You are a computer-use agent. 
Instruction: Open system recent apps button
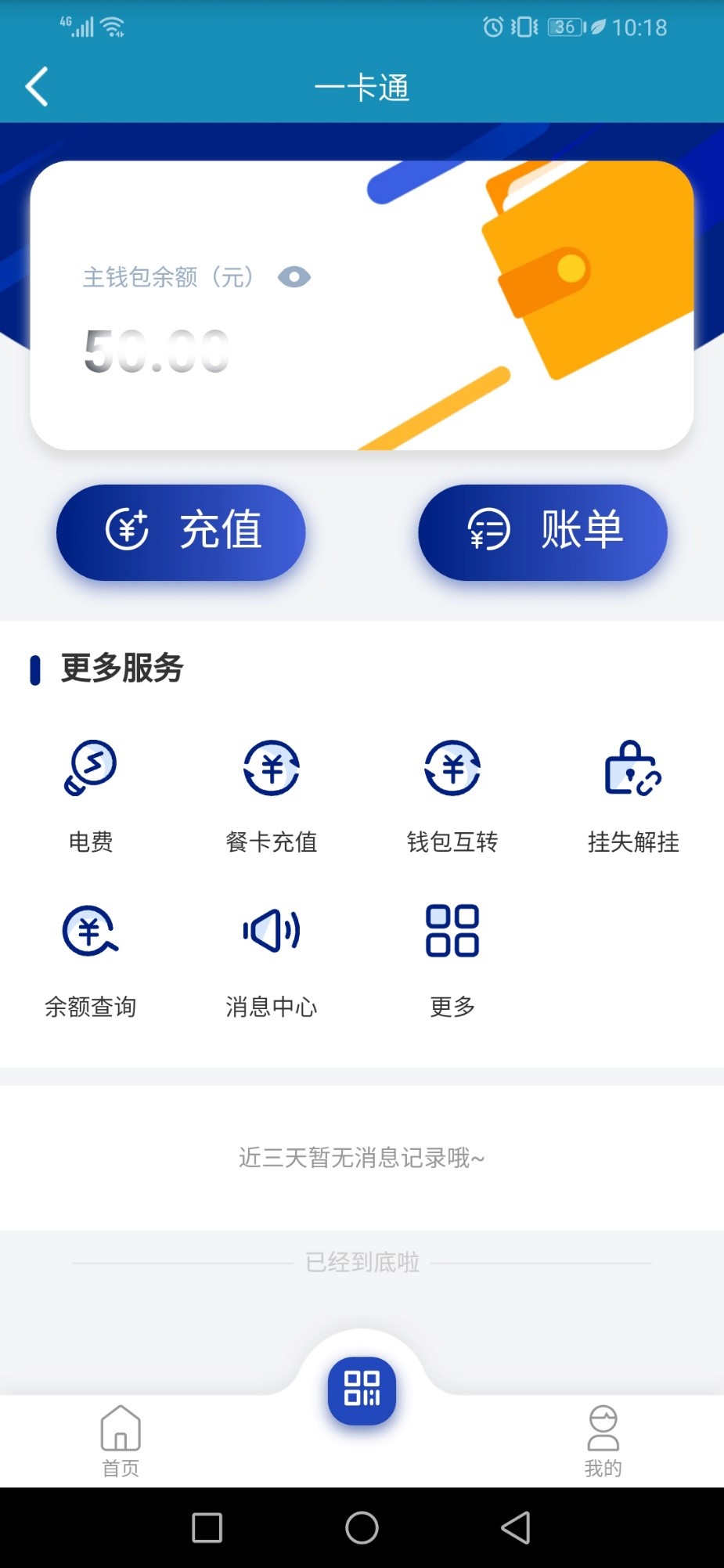click(x=207, y=1527)
